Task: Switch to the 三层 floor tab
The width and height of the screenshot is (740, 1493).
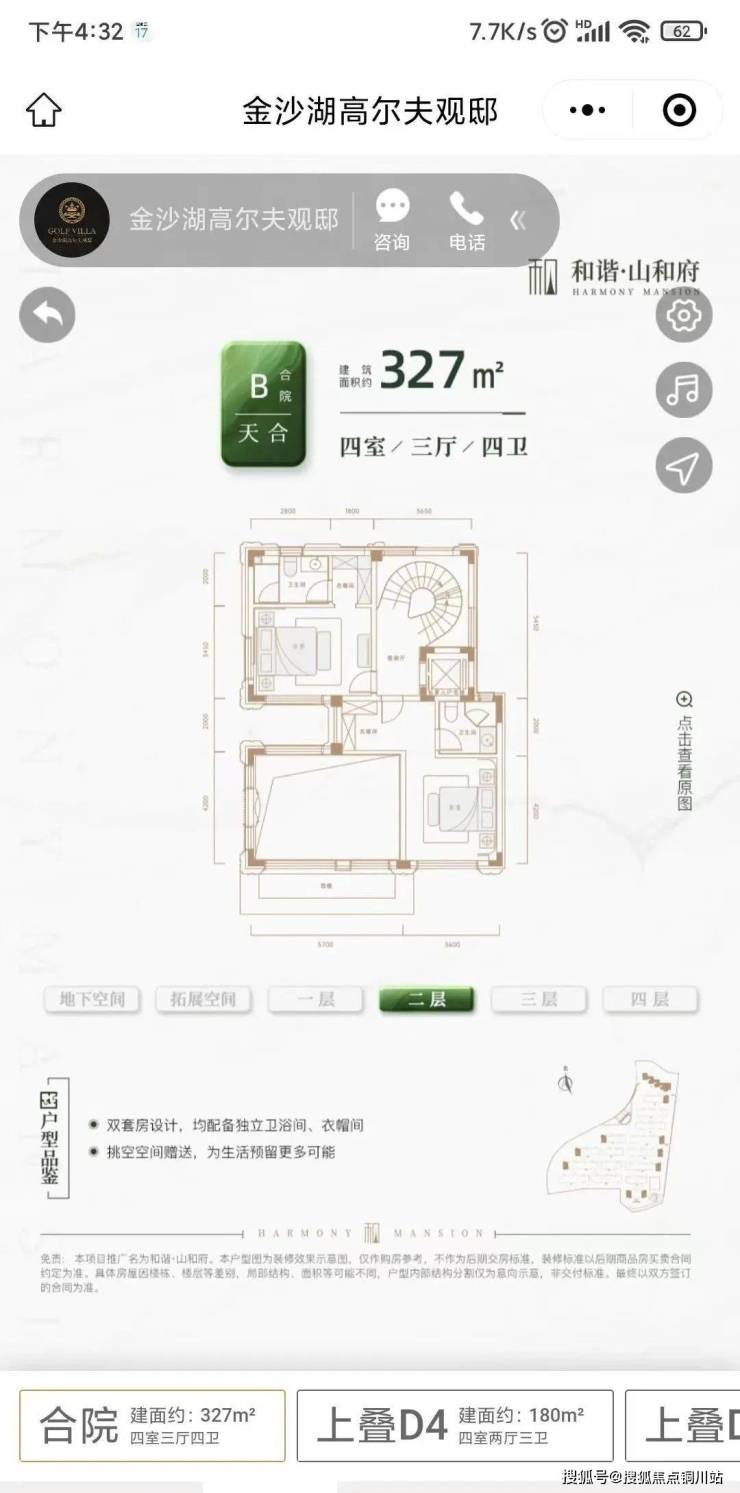Action: [x=538, y=999]
